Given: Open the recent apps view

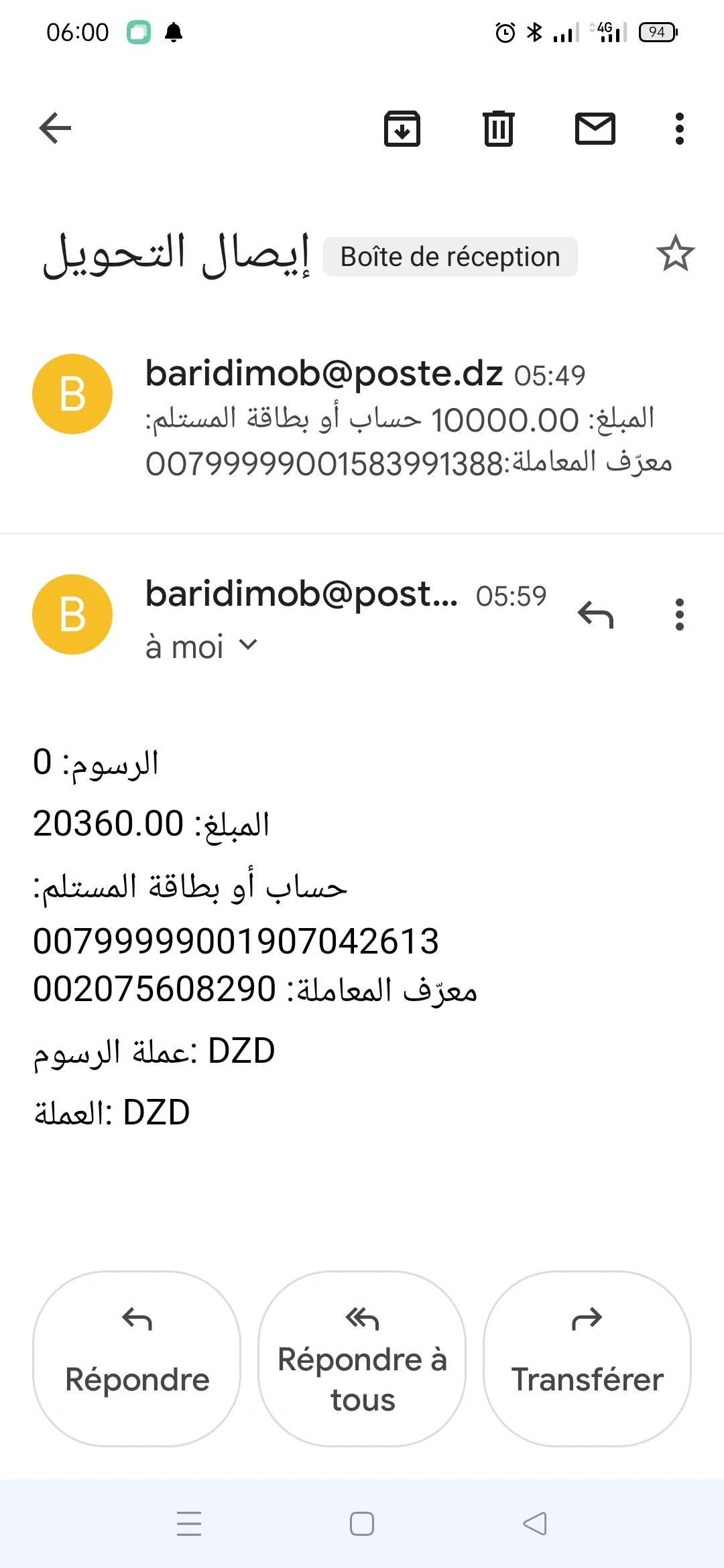Looking at the screenshot, I should pos(189,1524).
